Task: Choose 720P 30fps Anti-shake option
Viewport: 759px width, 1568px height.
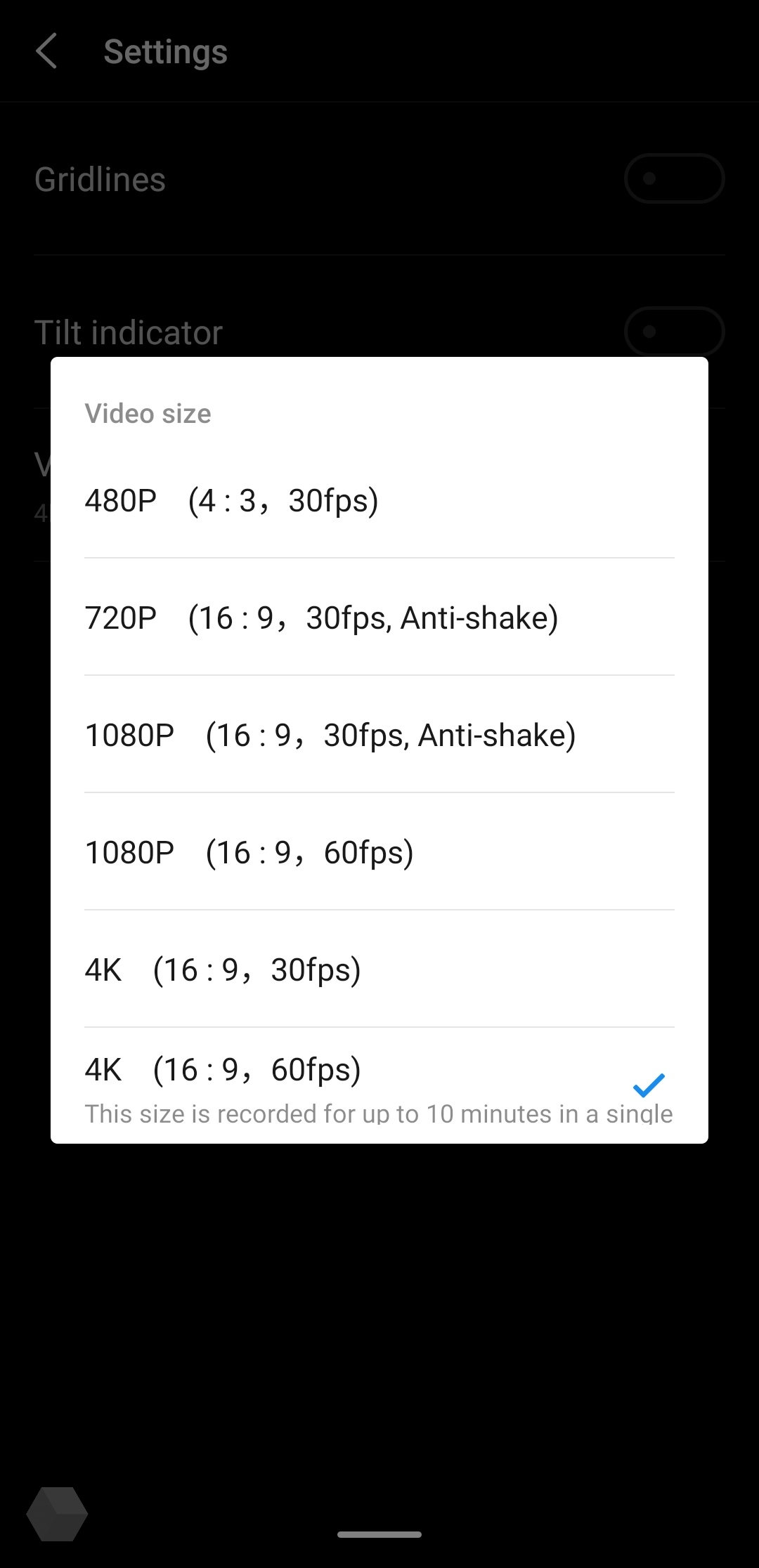Action: [x=379, y=618]
